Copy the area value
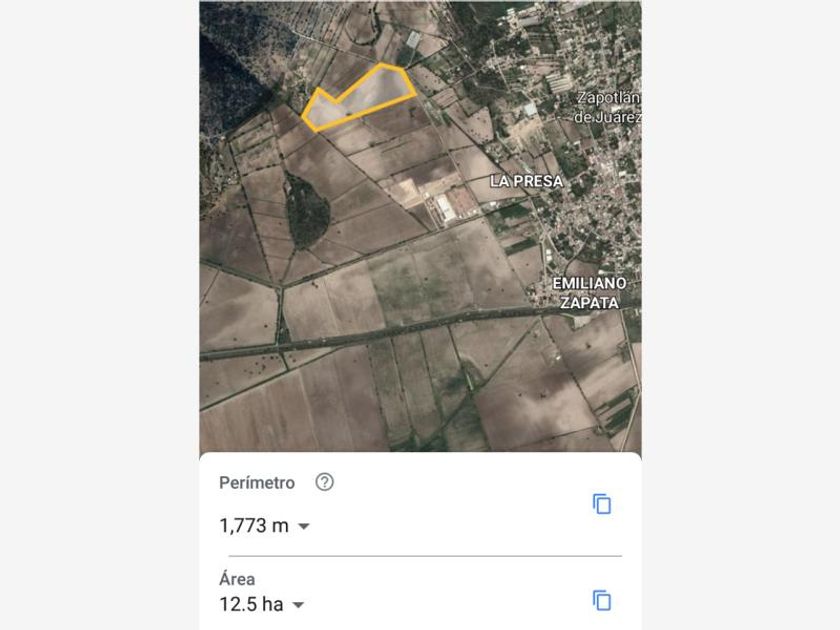The width and height of the screenshot is (840, 630). tap(602, 601)
